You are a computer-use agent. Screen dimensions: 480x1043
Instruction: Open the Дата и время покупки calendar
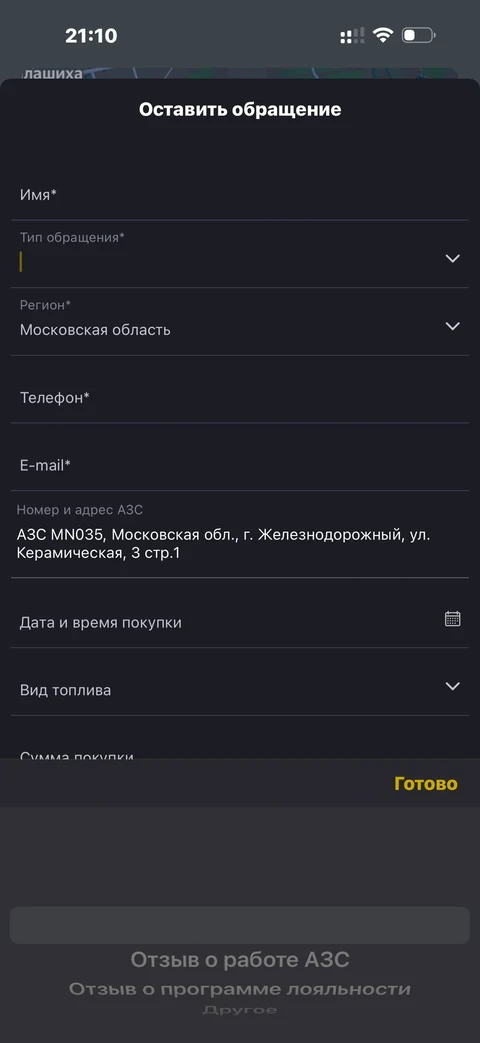pos(452,619)
